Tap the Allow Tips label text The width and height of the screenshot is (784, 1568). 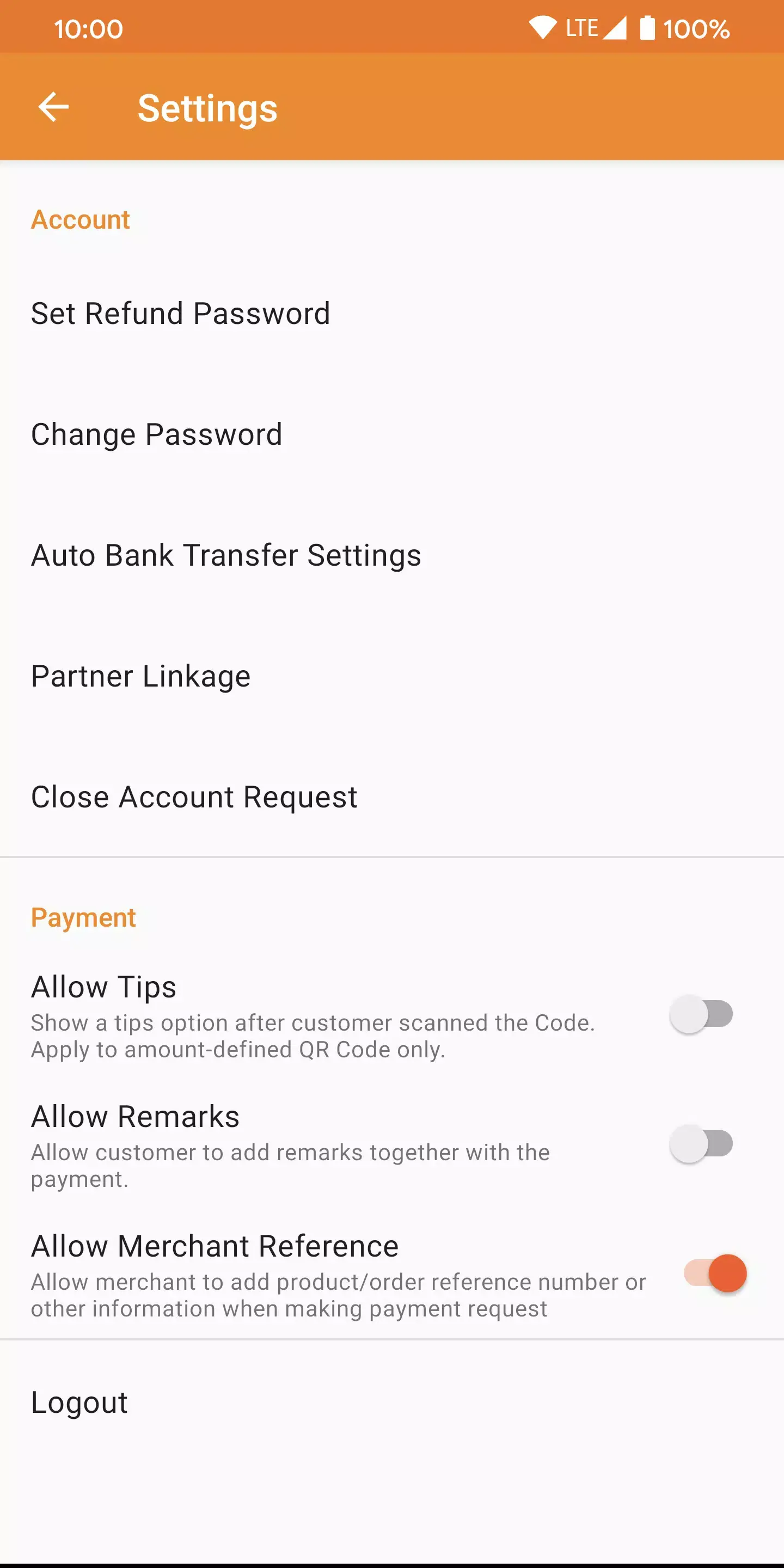tap(103, 986)
